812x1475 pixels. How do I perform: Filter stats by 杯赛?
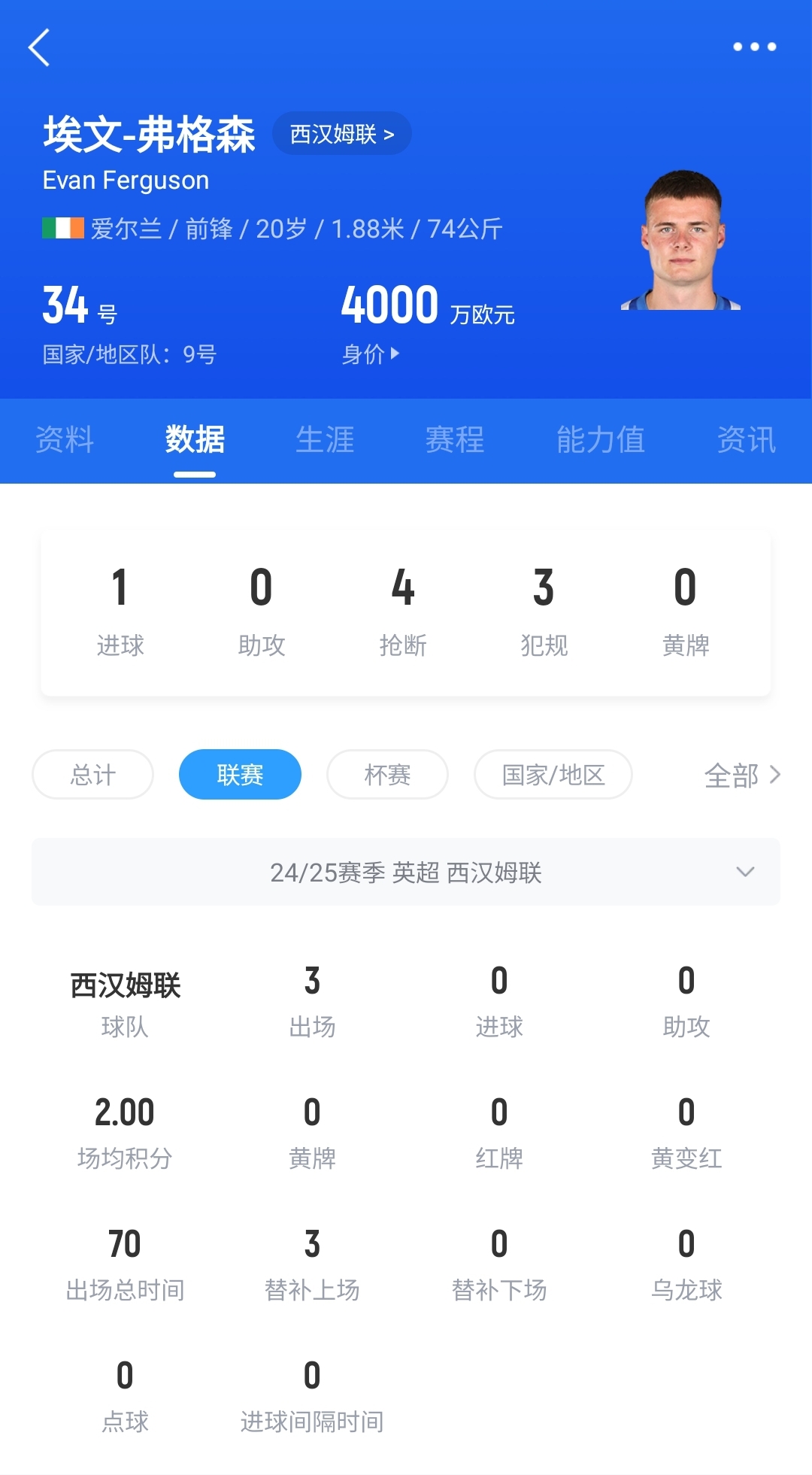click(x=387, y=775)
